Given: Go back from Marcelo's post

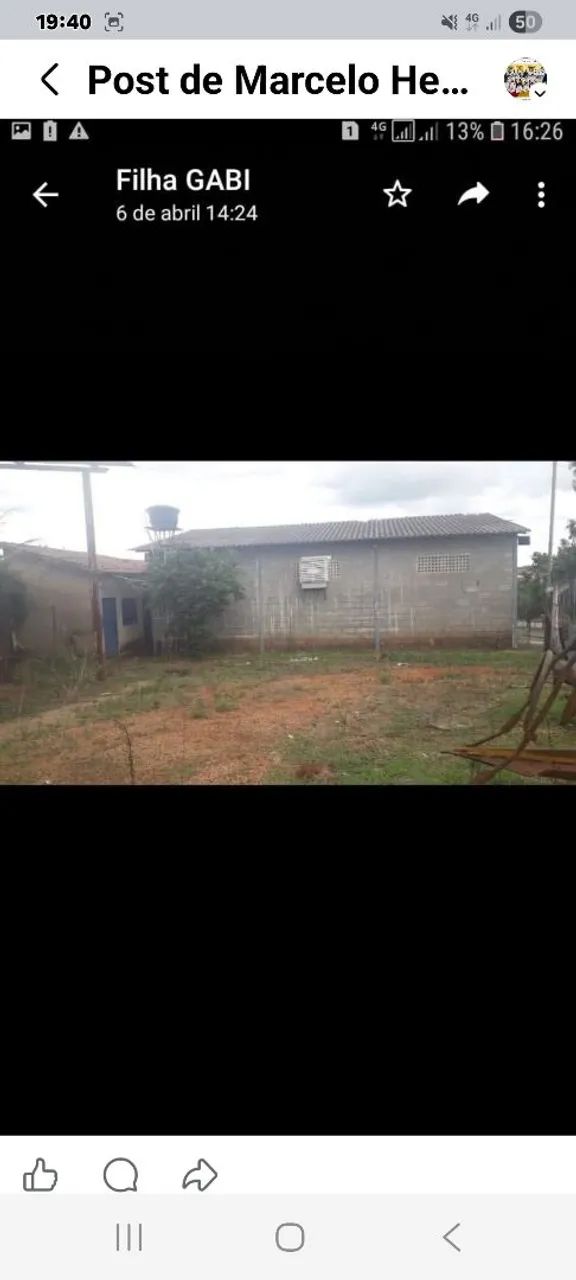Looking at the screenshot, I should [x=50, y=80].
